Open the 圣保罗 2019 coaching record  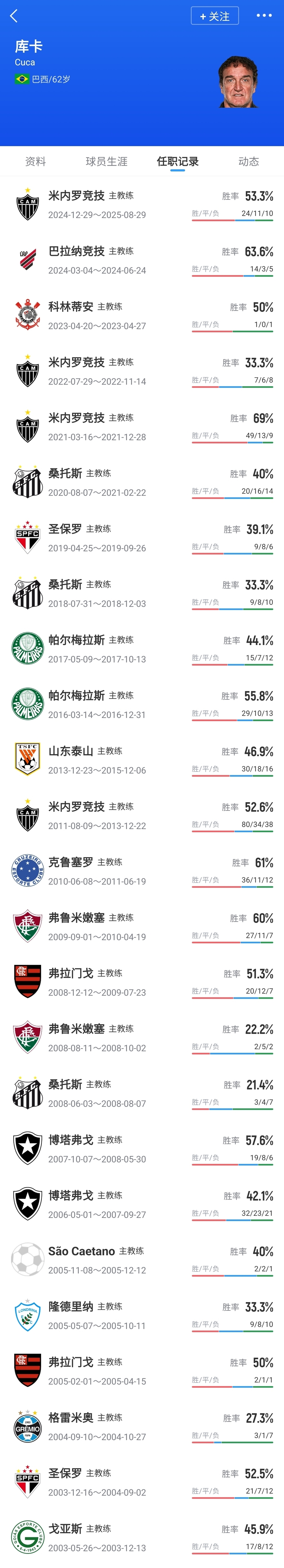click(x=142, y=538)
